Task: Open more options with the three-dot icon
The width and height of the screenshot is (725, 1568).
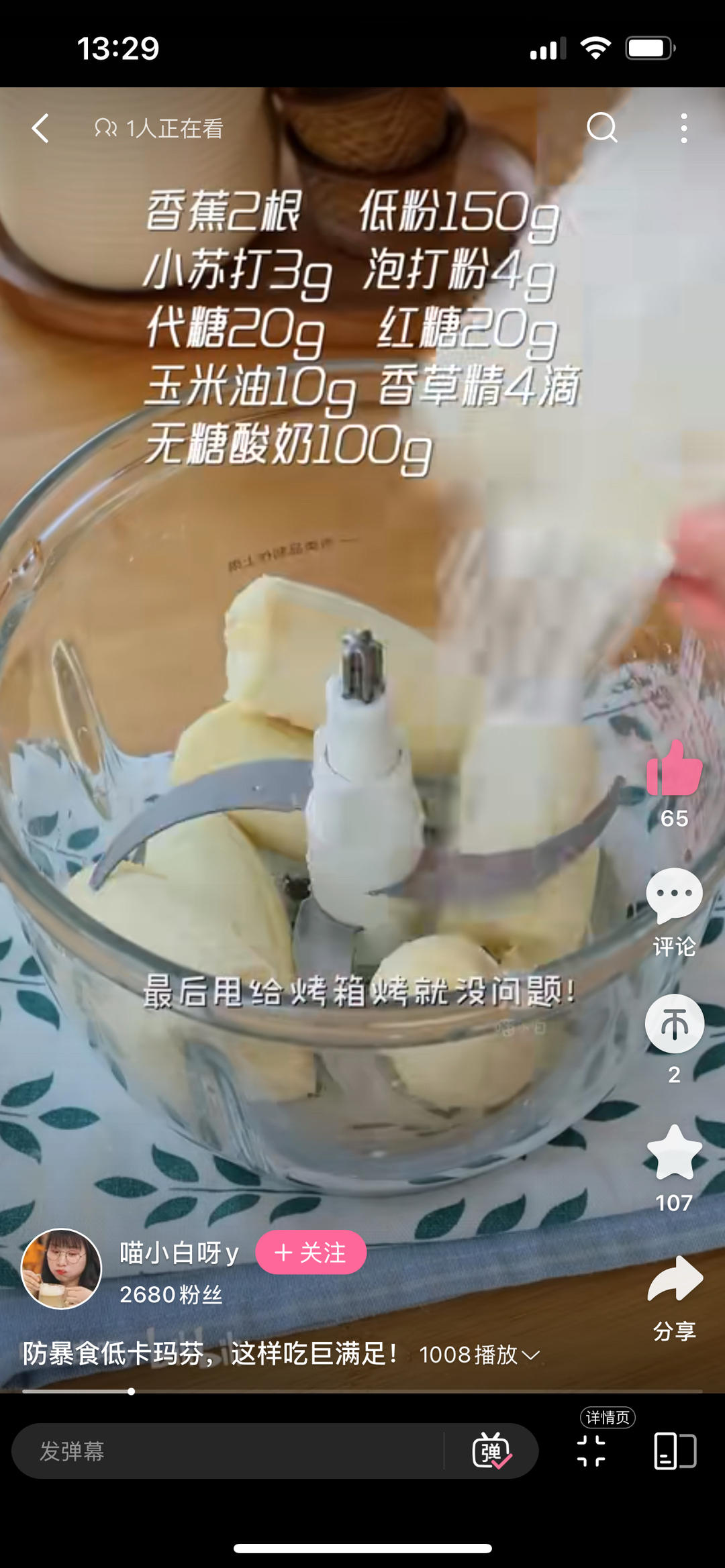Action: (684, 127)
